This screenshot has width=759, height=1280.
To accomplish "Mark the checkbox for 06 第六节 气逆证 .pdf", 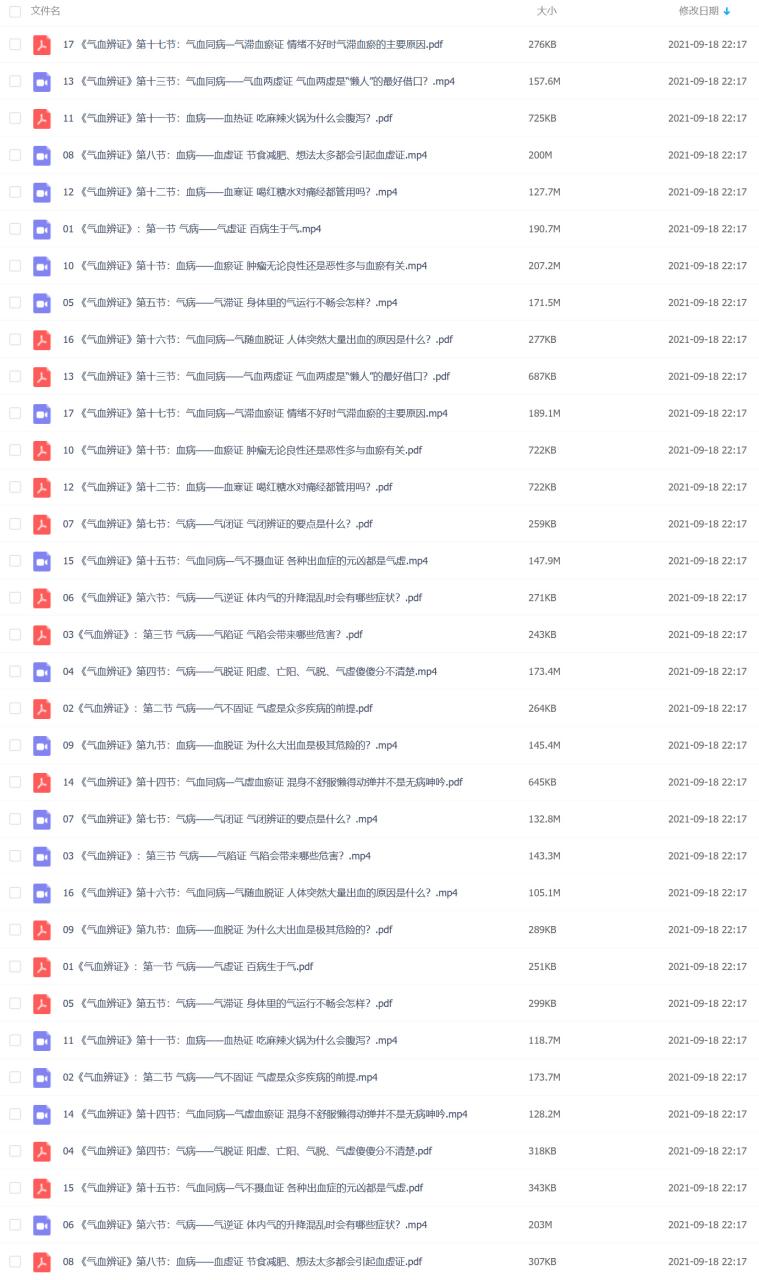I will 15,597.
